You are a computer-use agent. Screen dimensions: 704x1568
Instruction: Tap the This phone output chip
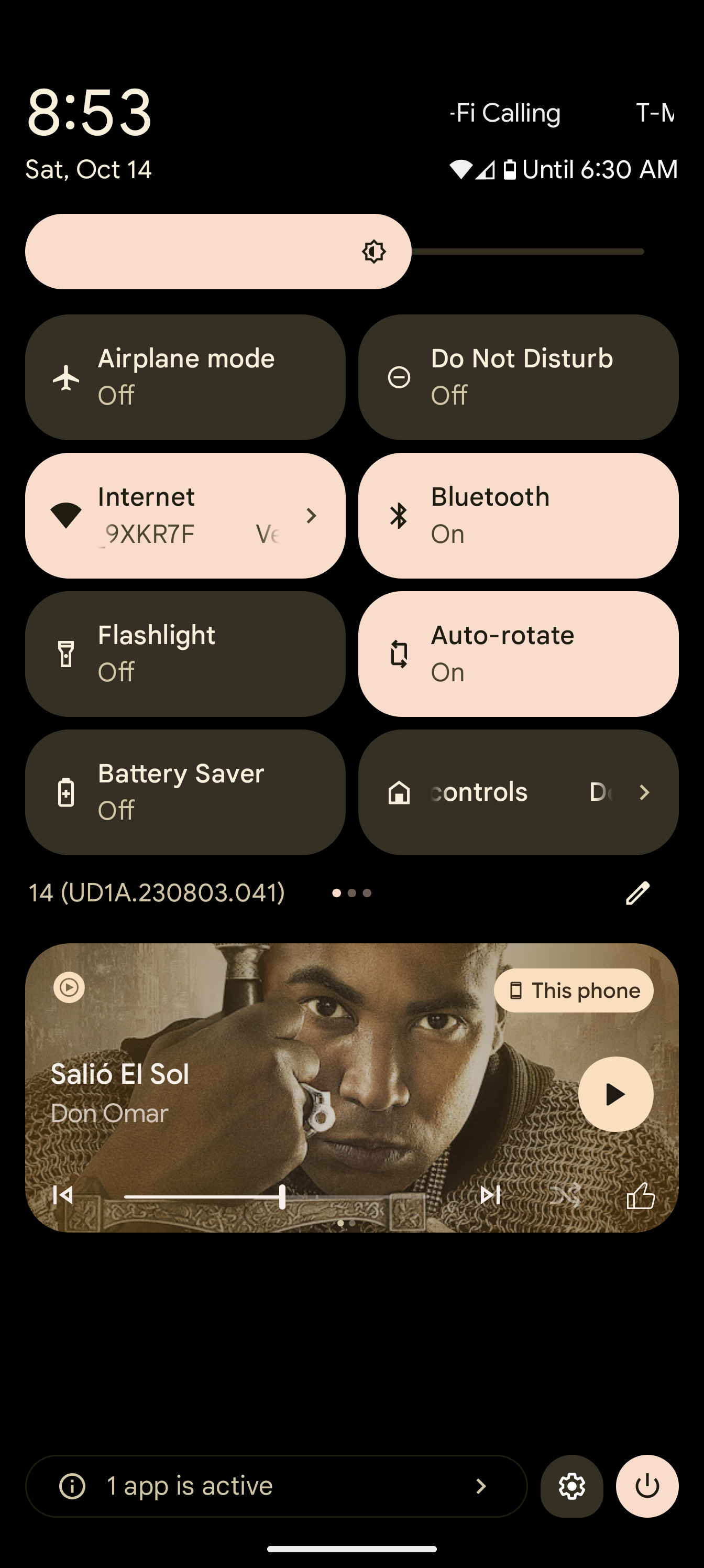pyautogui.click(x=573, y=990)
